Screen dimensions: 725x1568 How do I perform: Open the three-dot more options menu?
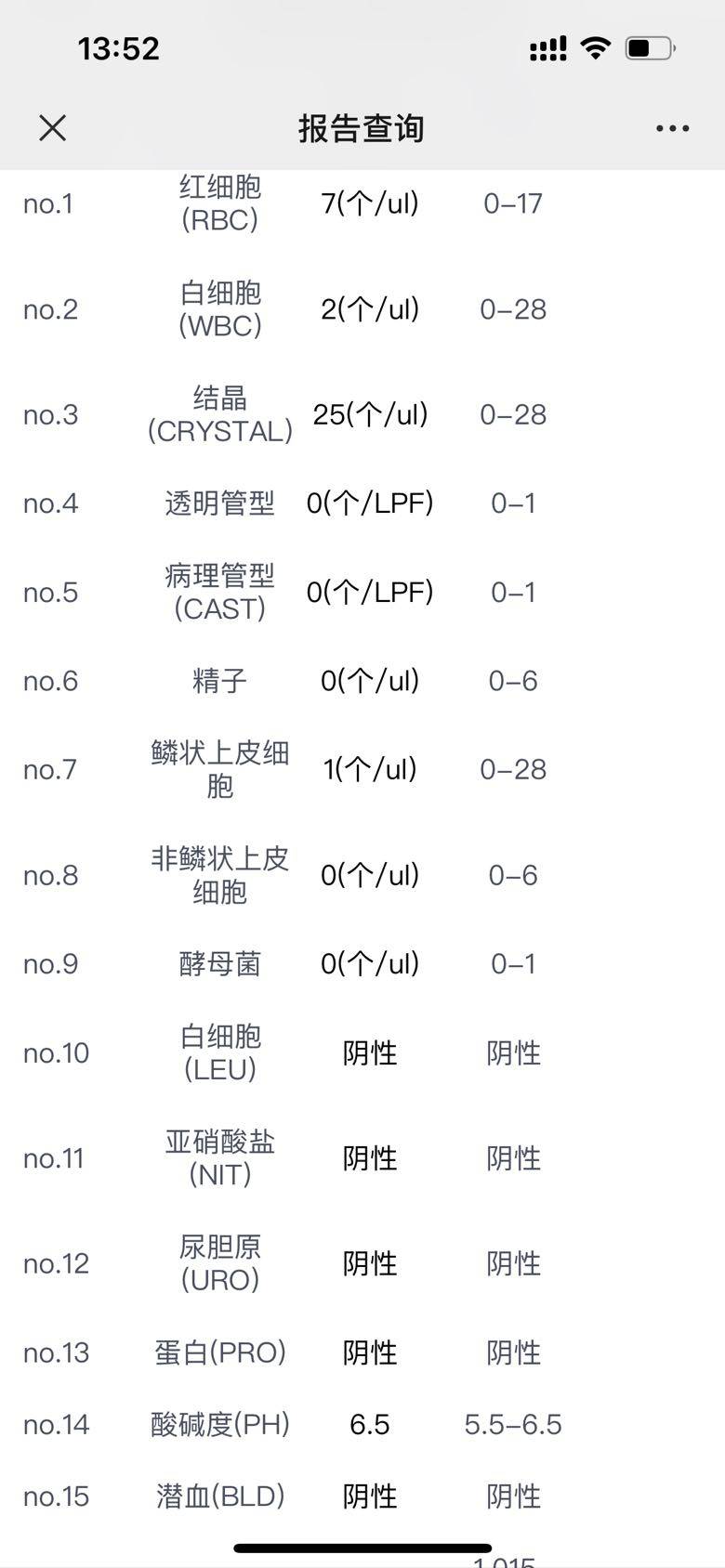click(672, 128)
